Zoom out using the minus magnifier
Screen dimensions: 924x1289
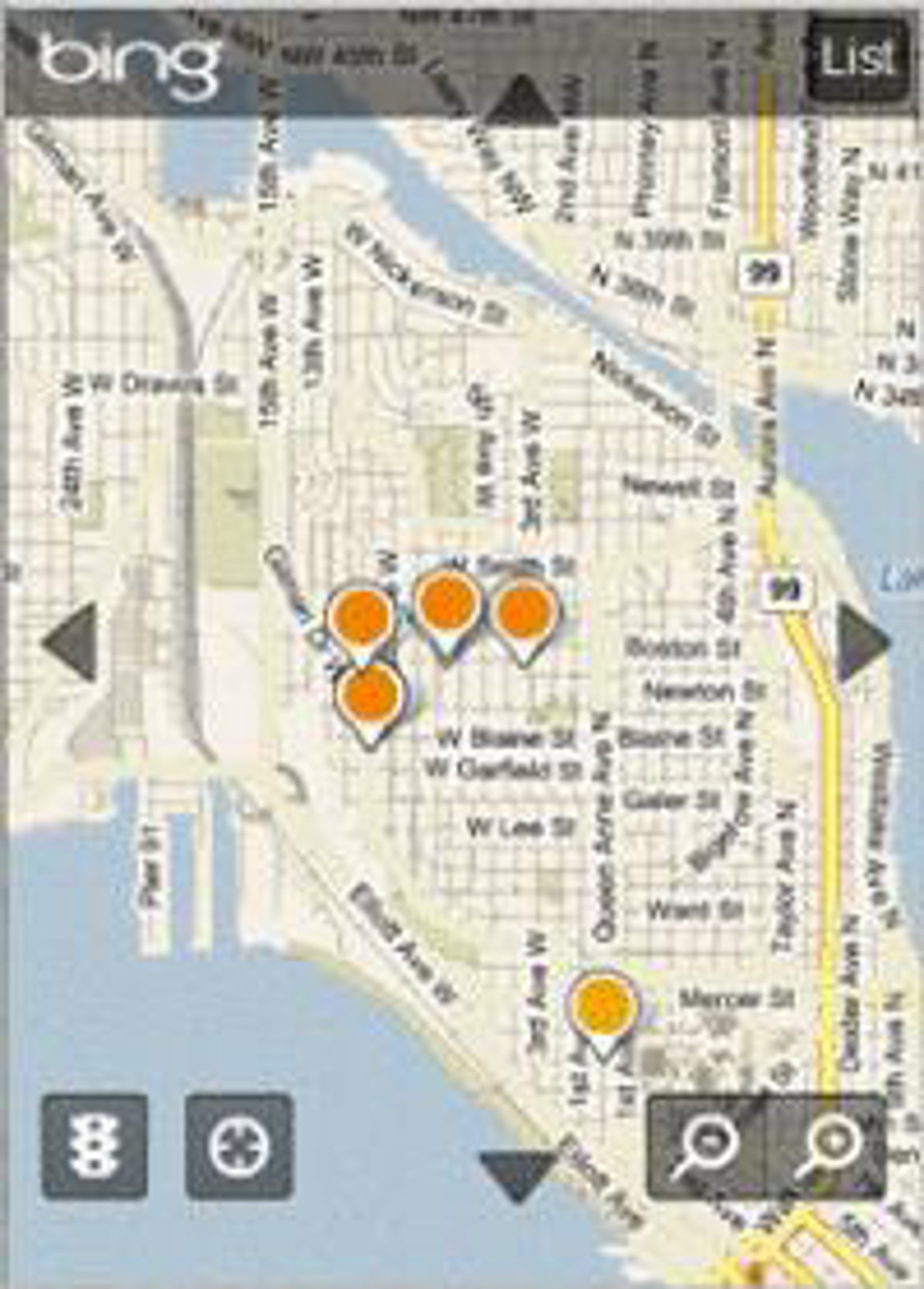[706, 1147]
